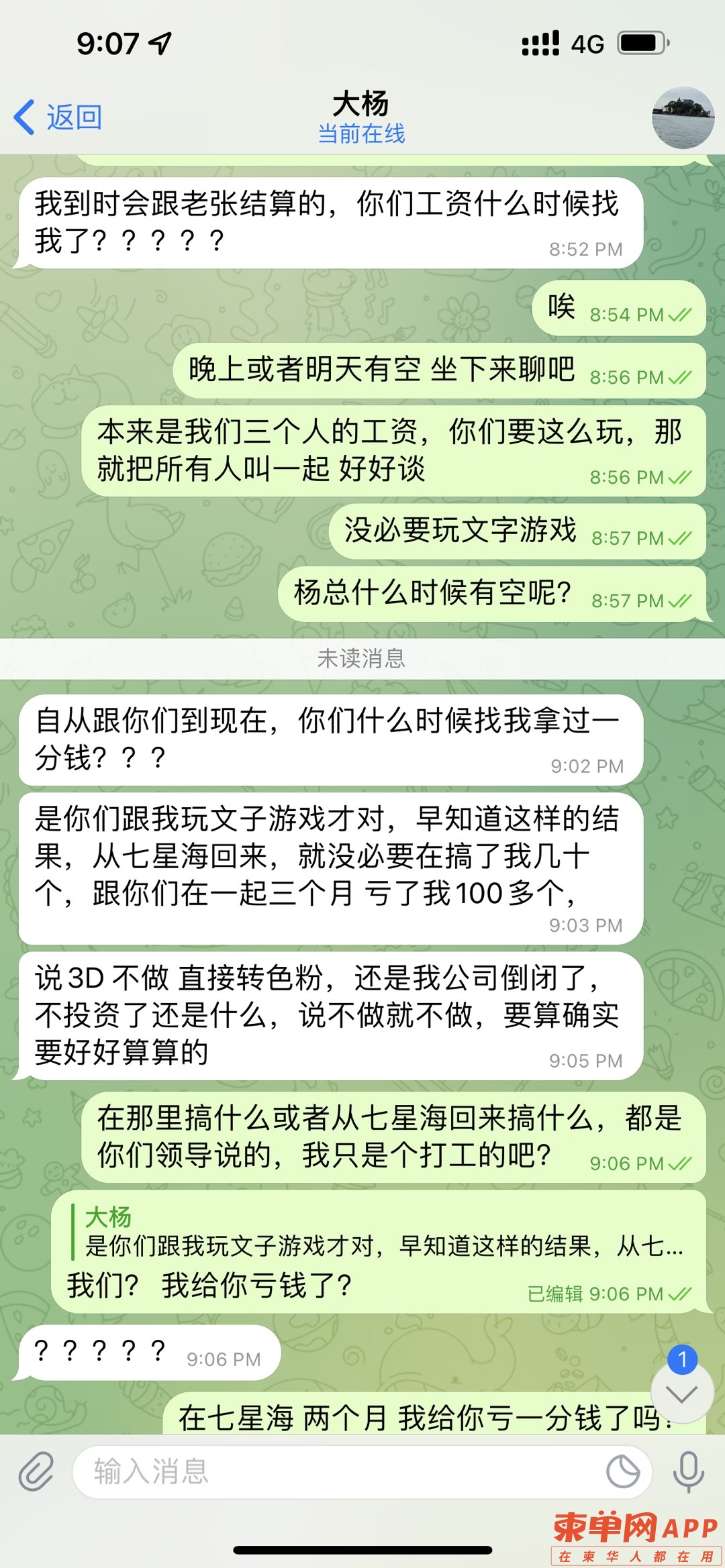Tap the 返回 back button
Viewport: 725px width, 1568px height.
pos(59,117)
